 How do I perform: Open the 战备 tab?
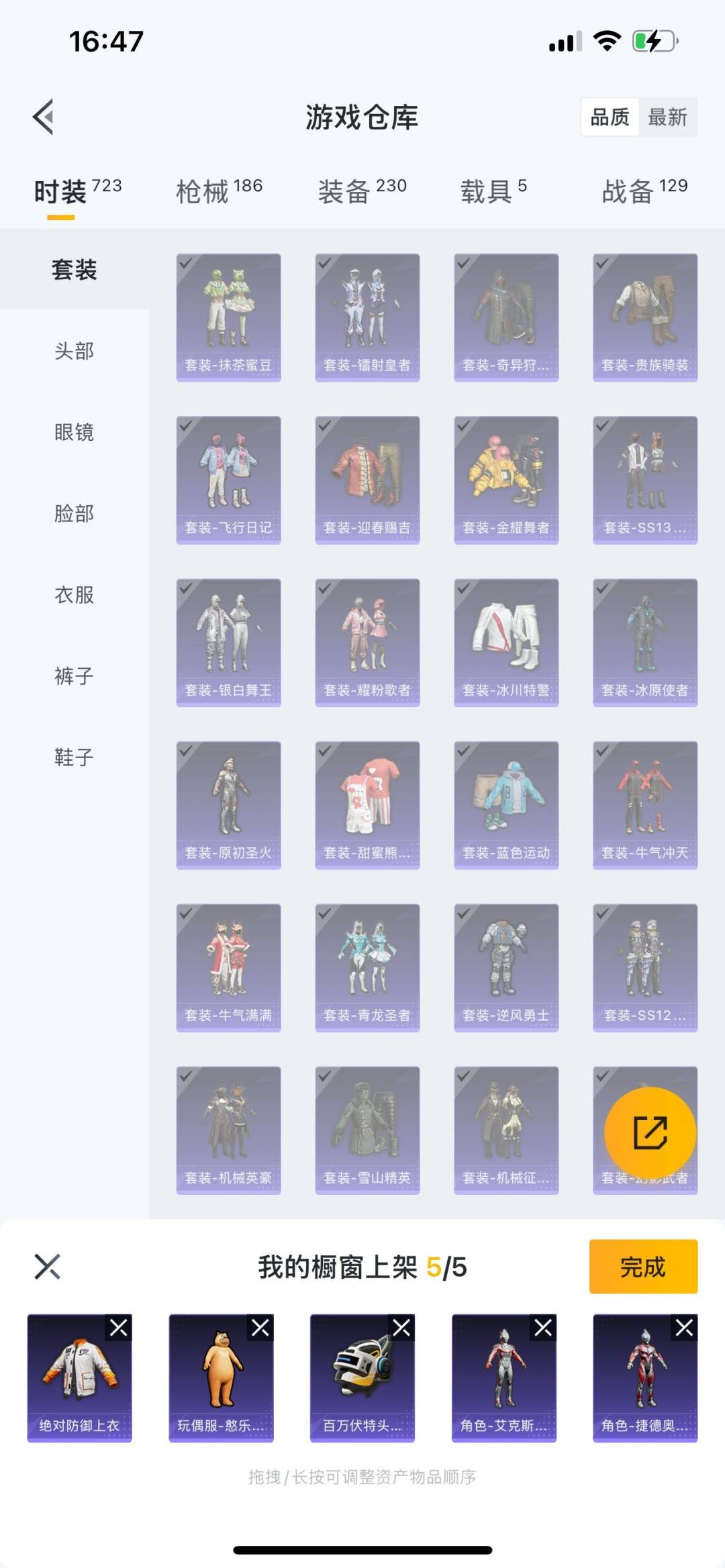(644, 191)
